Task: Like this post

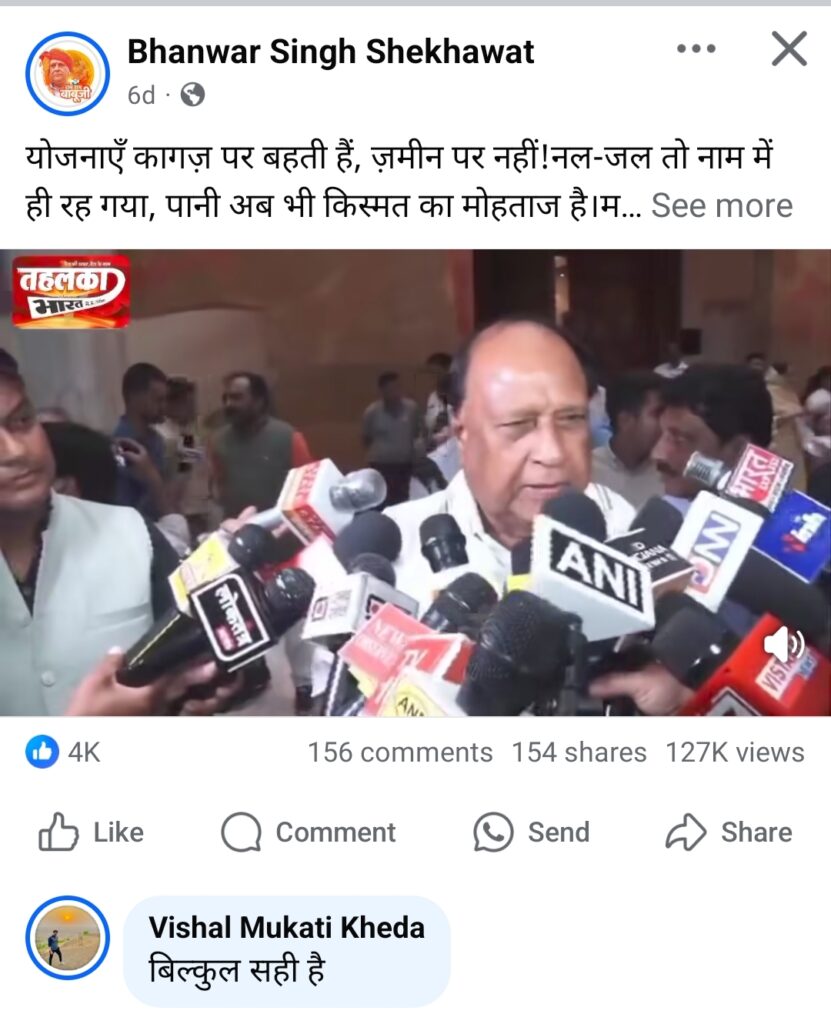Action: (x=91, y=832)
